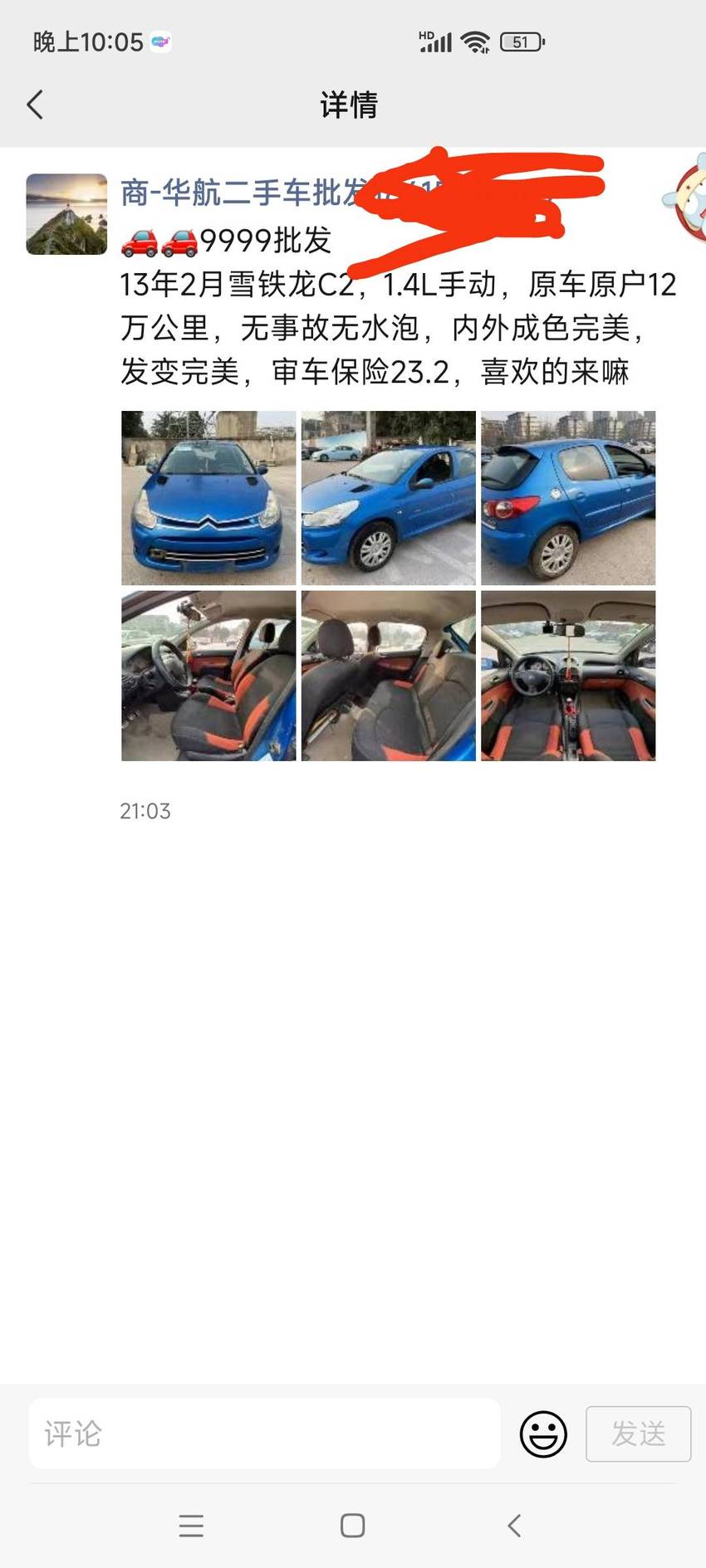Image resolution: width=706 pixels, height=1568 pixels.
Task: Go to the system home screen
Action: coord(353,1526)
